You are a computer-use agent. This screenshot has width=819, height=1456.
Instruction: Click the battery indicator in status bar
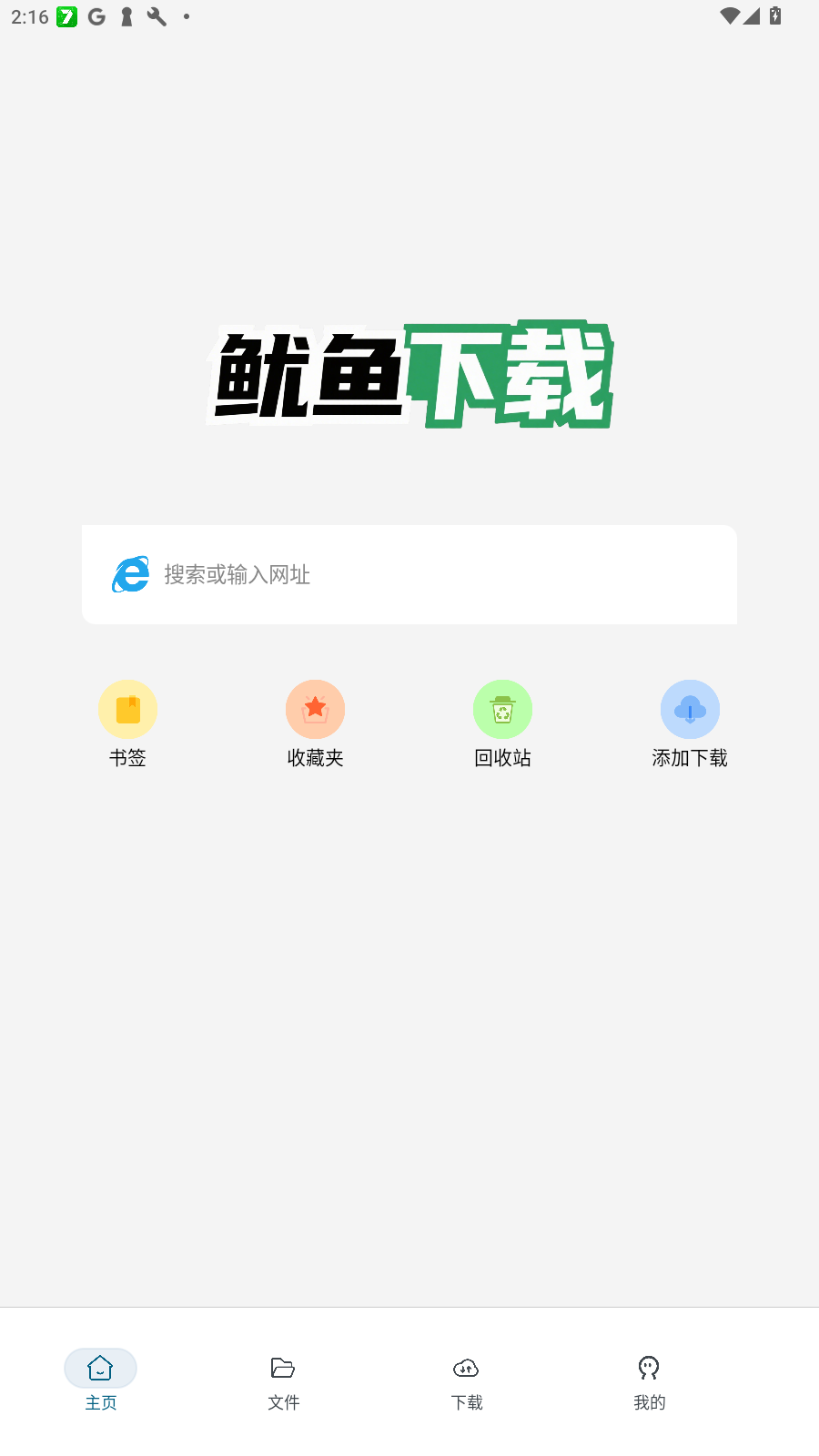coord(773,15)
